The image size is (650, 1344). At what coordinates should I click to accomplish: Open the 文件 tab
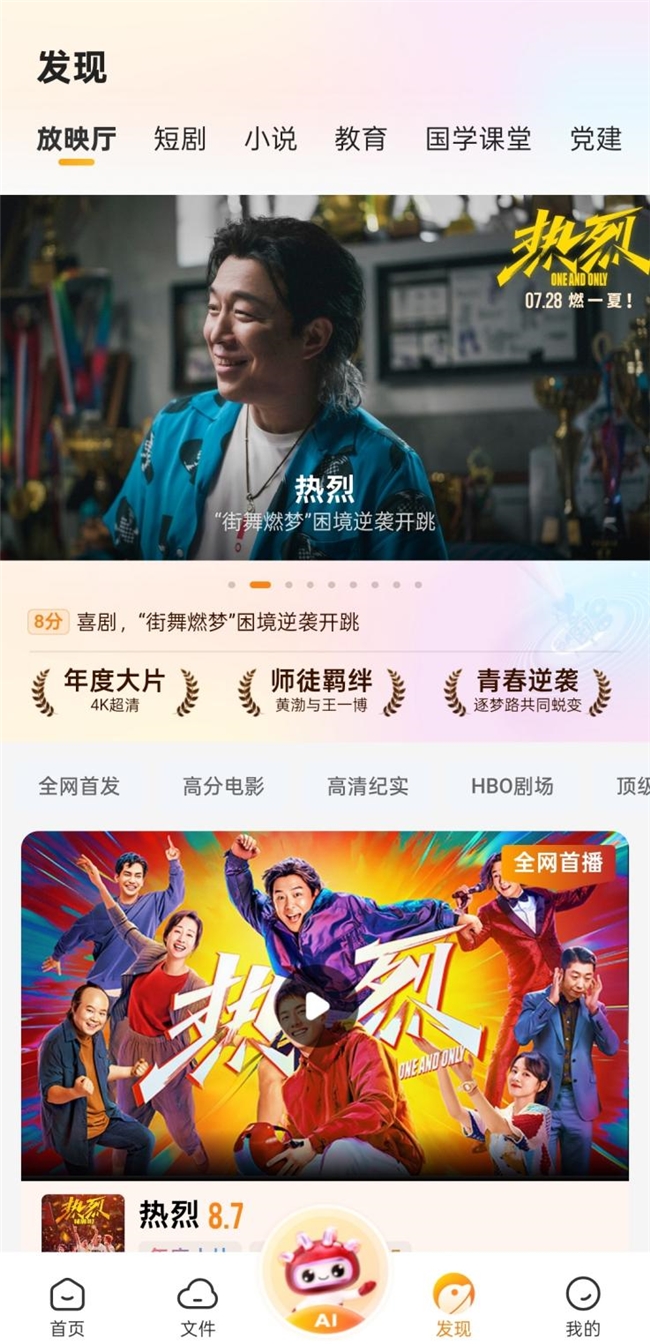click(198, 1306)
